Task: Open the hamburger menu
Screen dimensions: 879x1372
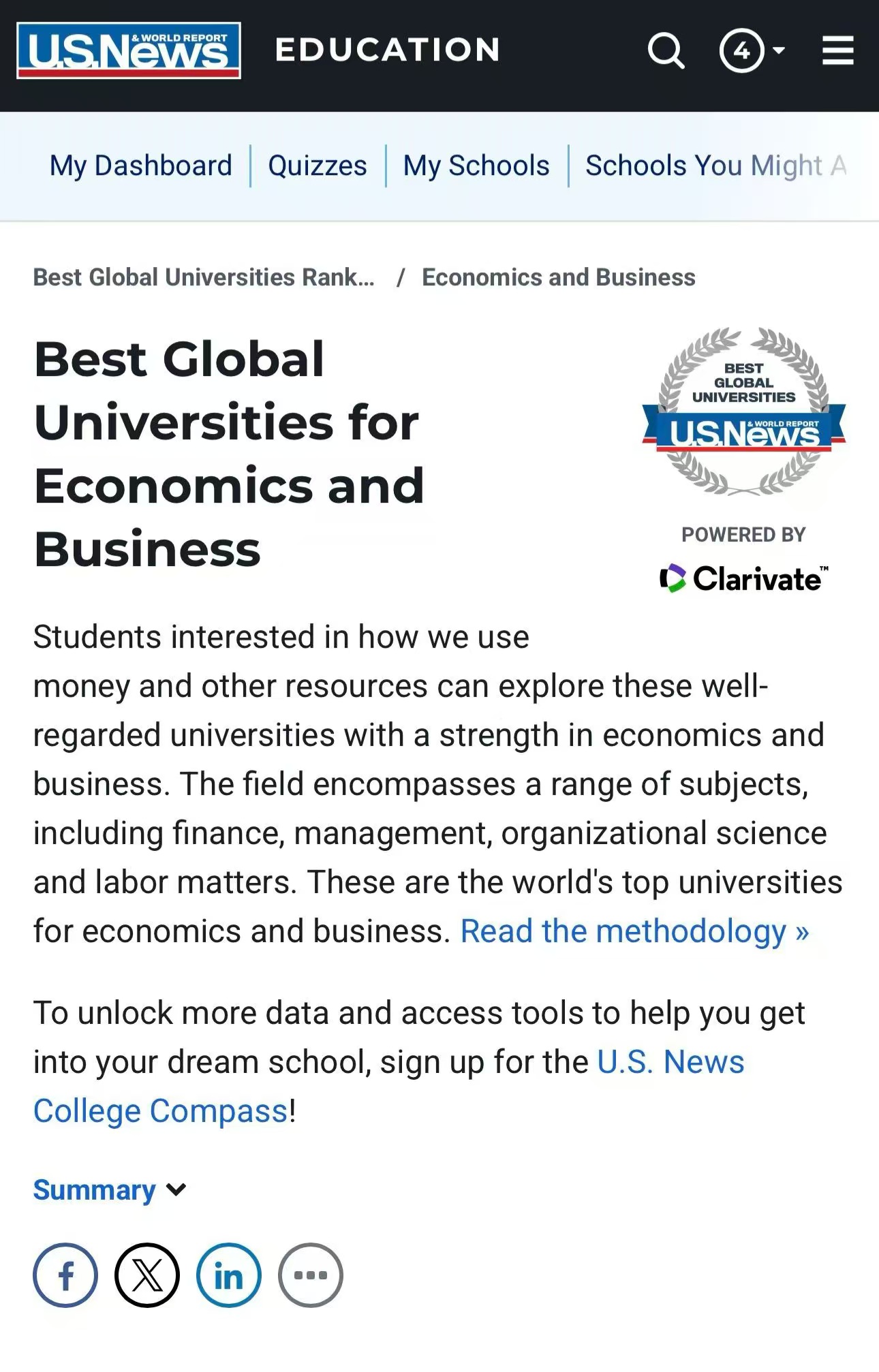Action: 837,50
